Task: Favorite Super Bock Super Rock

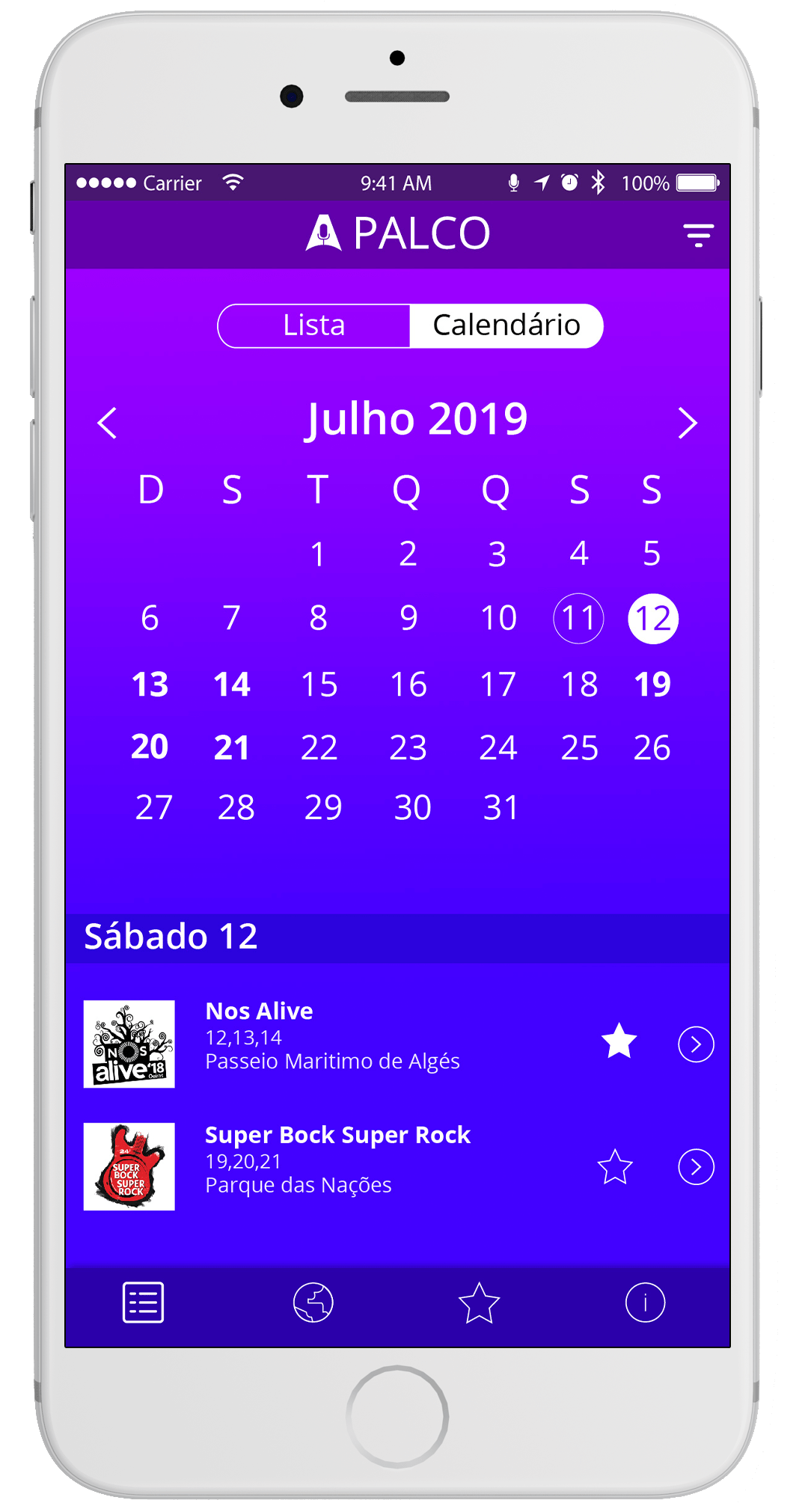Action: 615,1167
